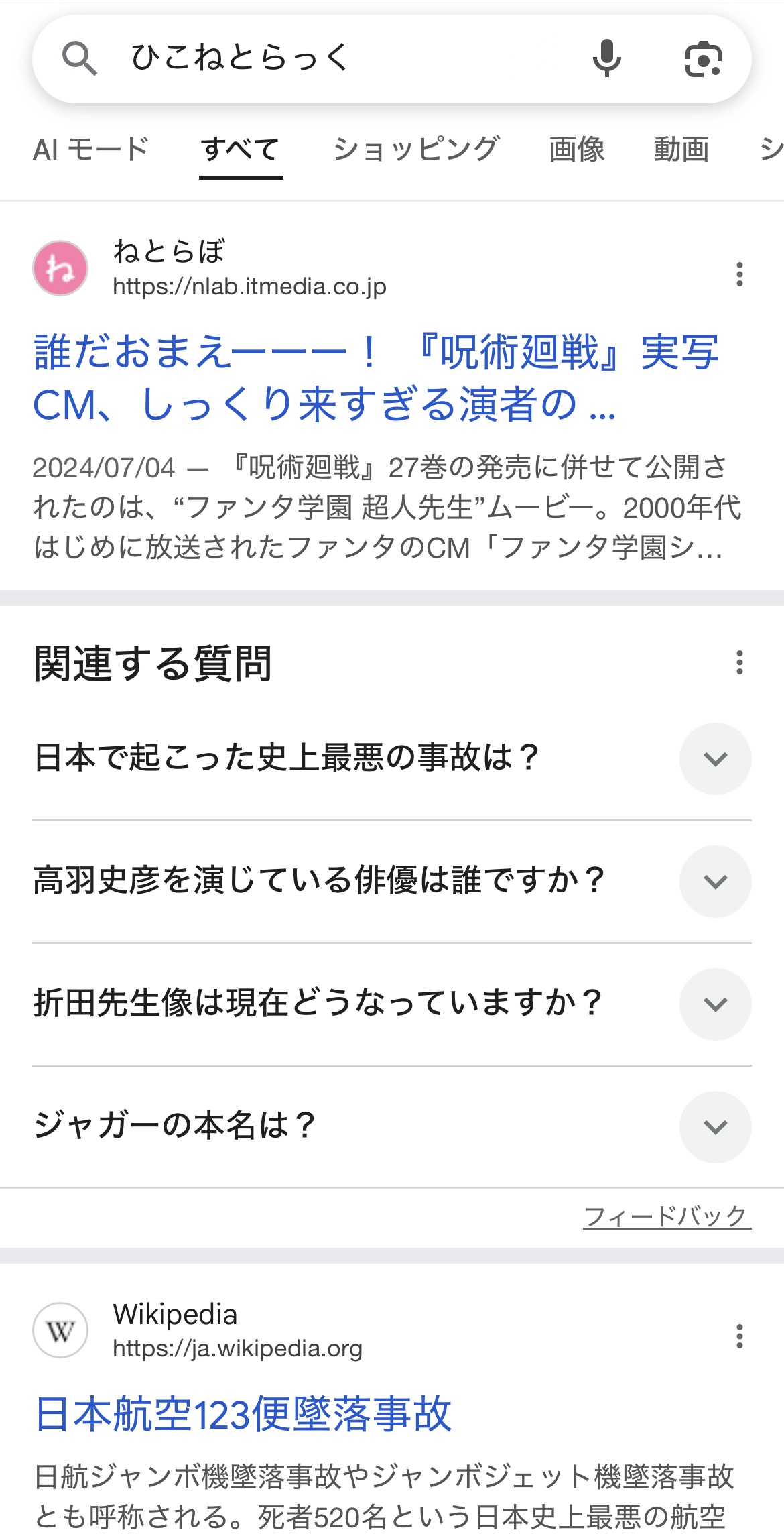Switch to the 動画 tab
The height and width of the screenshot is (1534, 784).
tap(681, 150)
